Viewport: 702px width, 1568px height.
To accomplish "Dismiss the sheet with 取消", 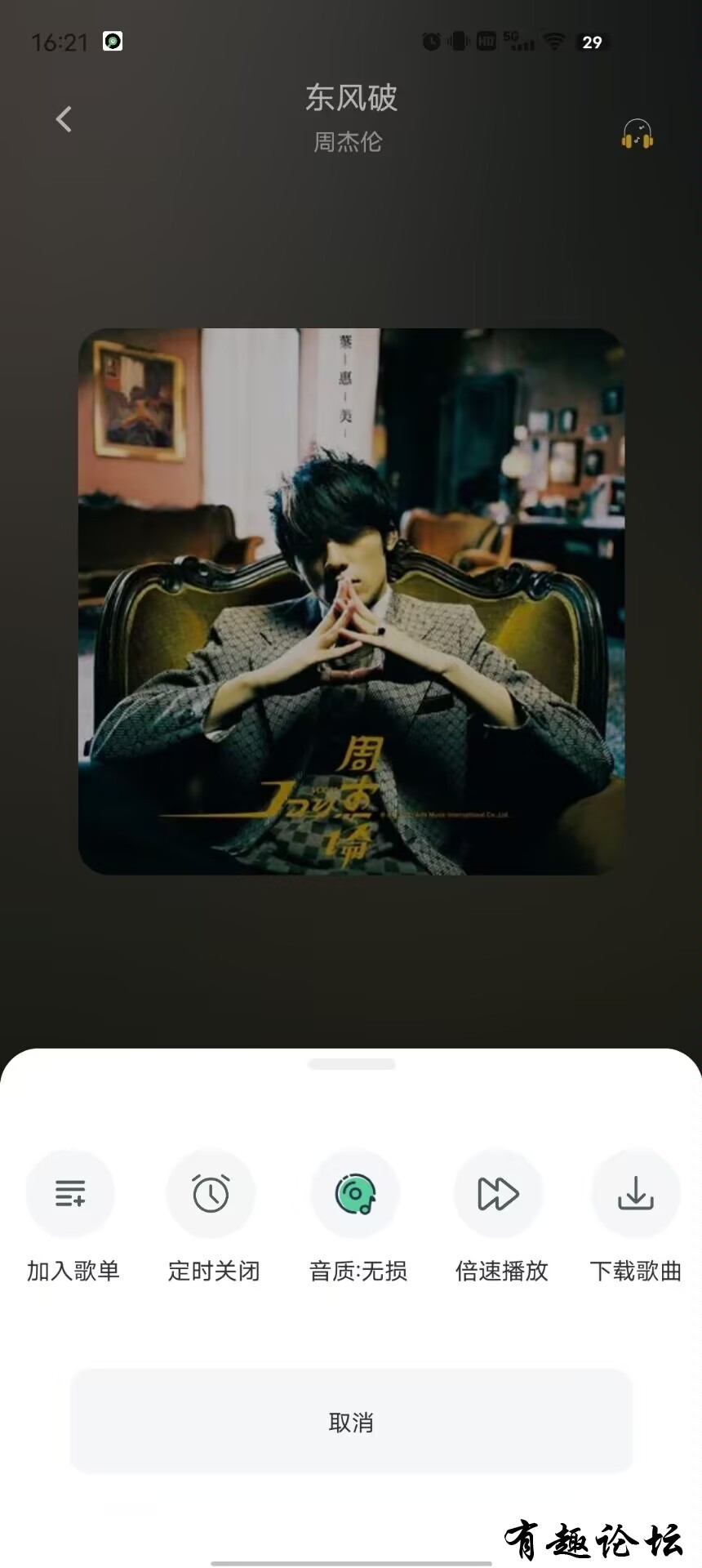I will [351, 1422].
